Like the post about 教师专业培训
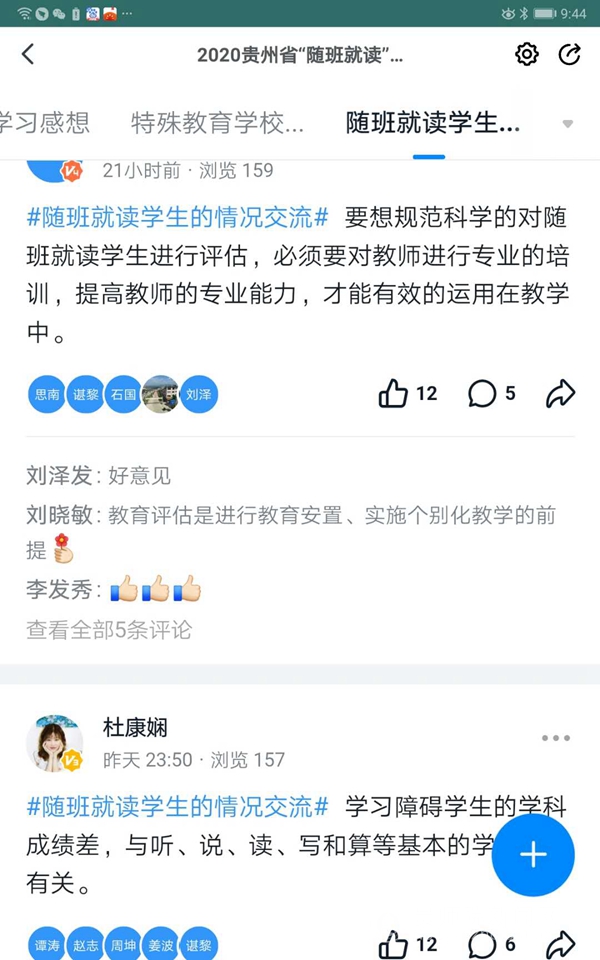The image size is (600, 960). 394,394
